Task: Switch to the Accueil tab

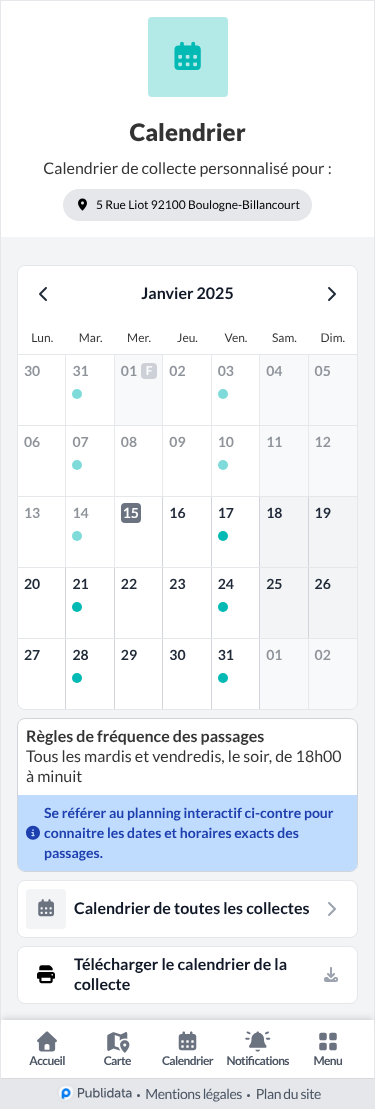Action: [x=47, y=1049]
